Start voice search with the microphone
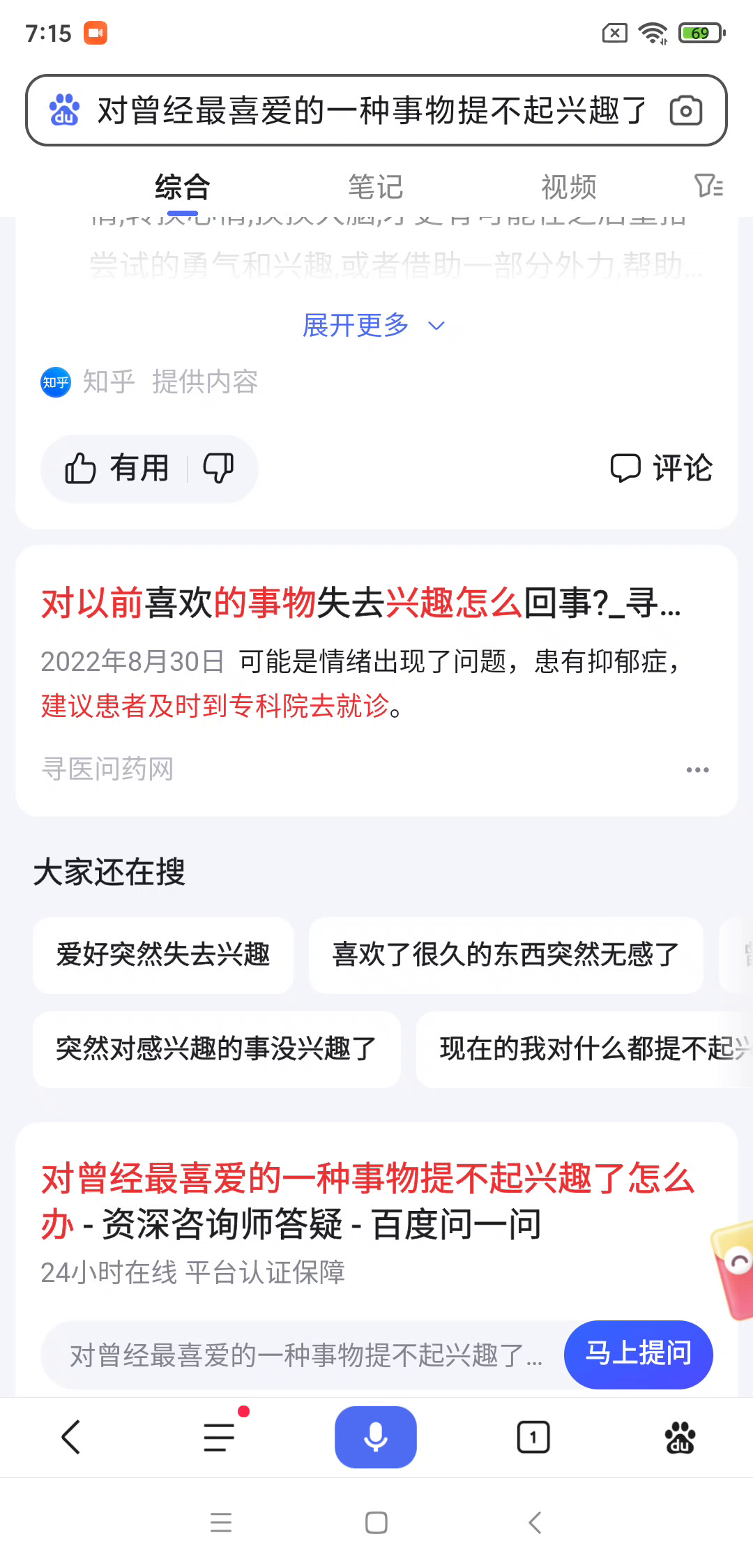Viewport: 753px width, 1568px height. click(x=375, y=1437)
